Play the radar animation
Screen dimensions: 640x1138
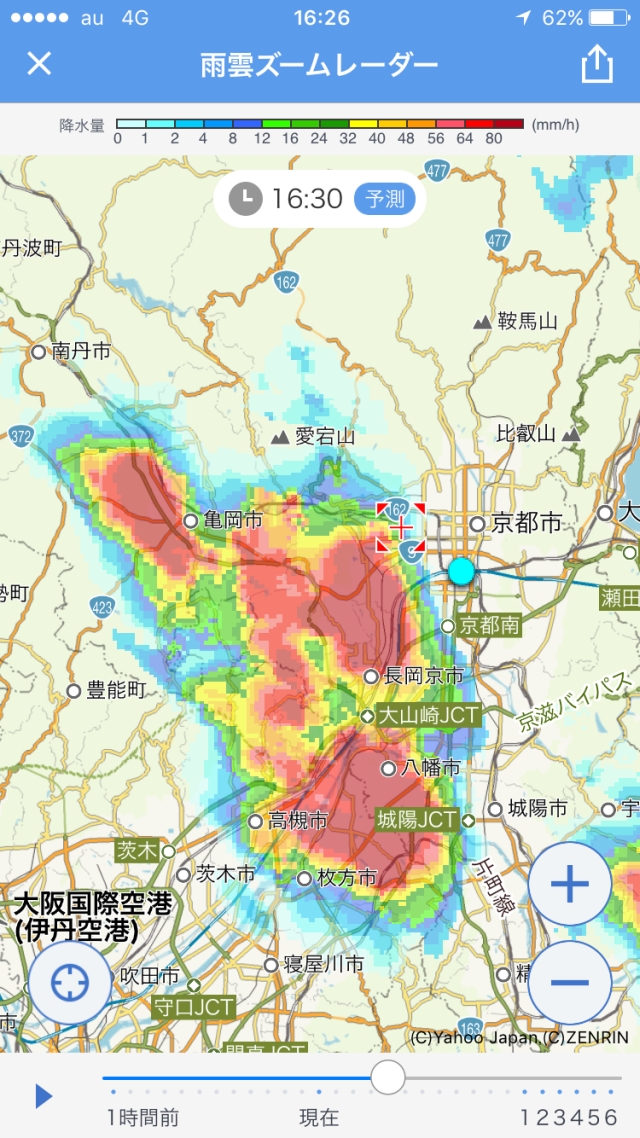point(43,1097)
